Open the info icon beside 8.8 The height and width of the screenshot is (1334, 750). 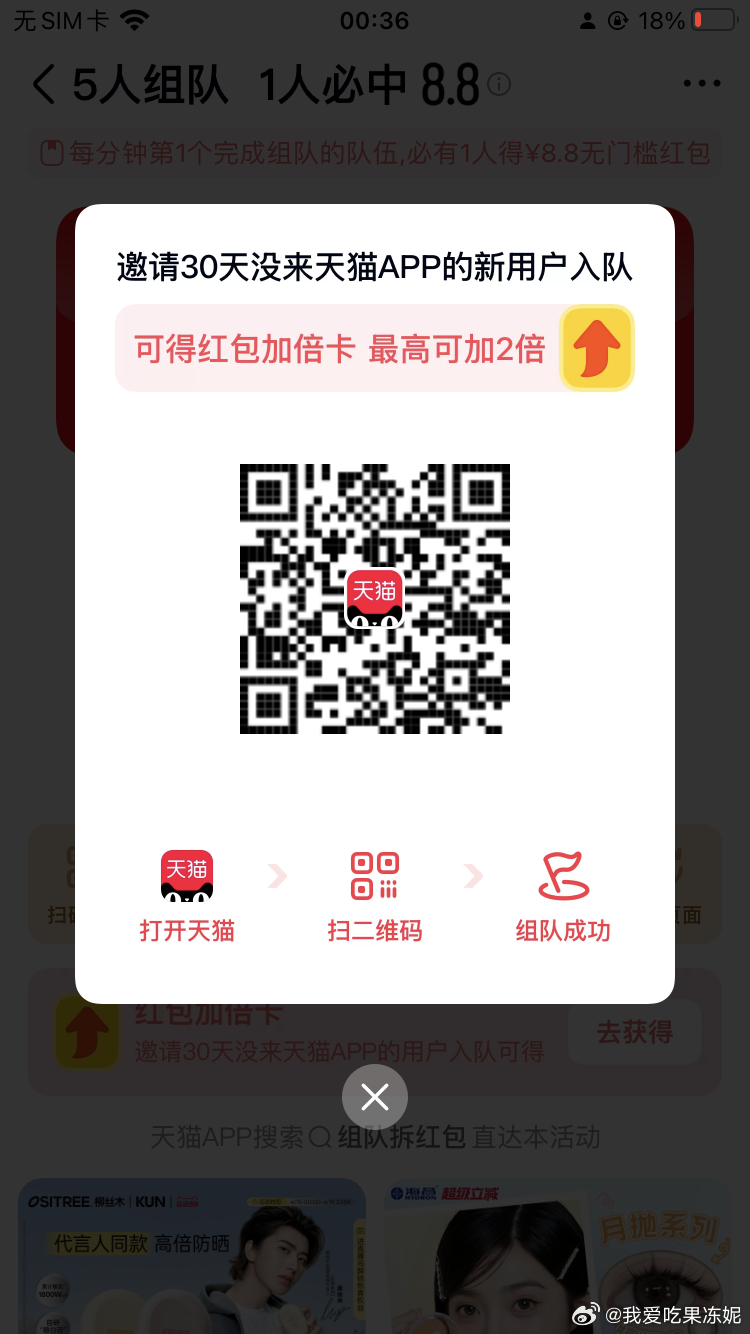click(x=498, y=84)
